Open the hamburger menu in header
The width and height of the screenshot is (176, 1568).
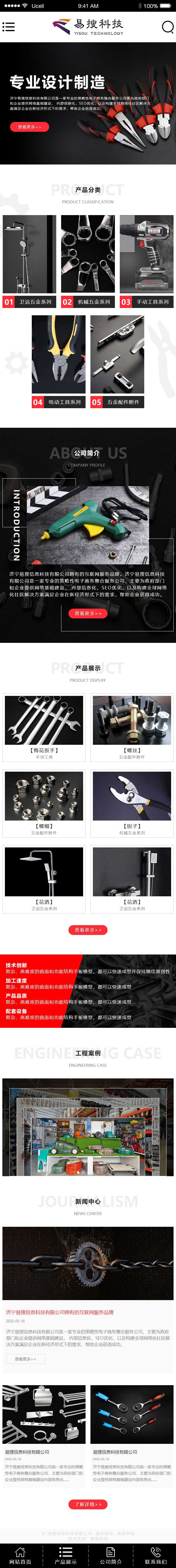[x=9, y=27]
